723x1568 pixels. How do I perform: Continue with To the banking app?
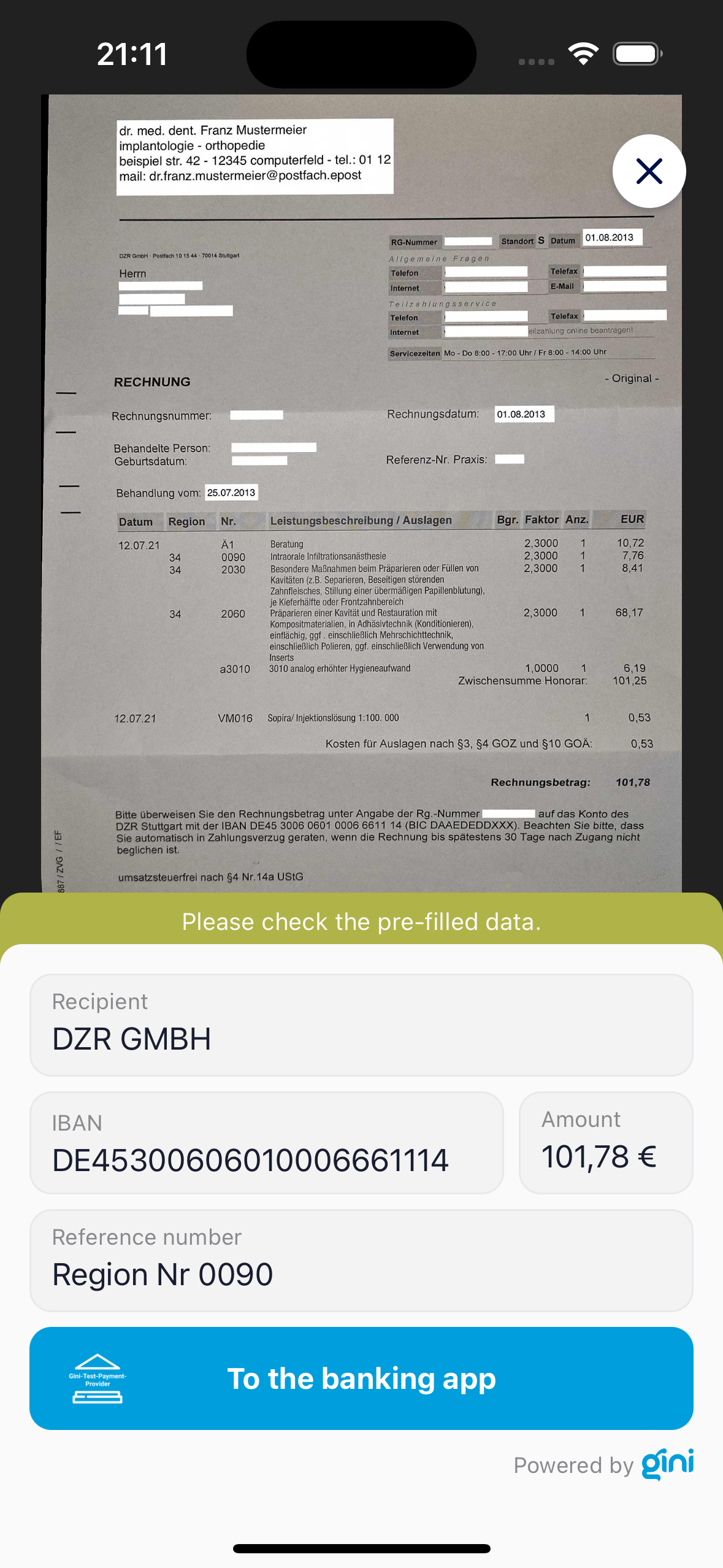tap(361, 1378)
